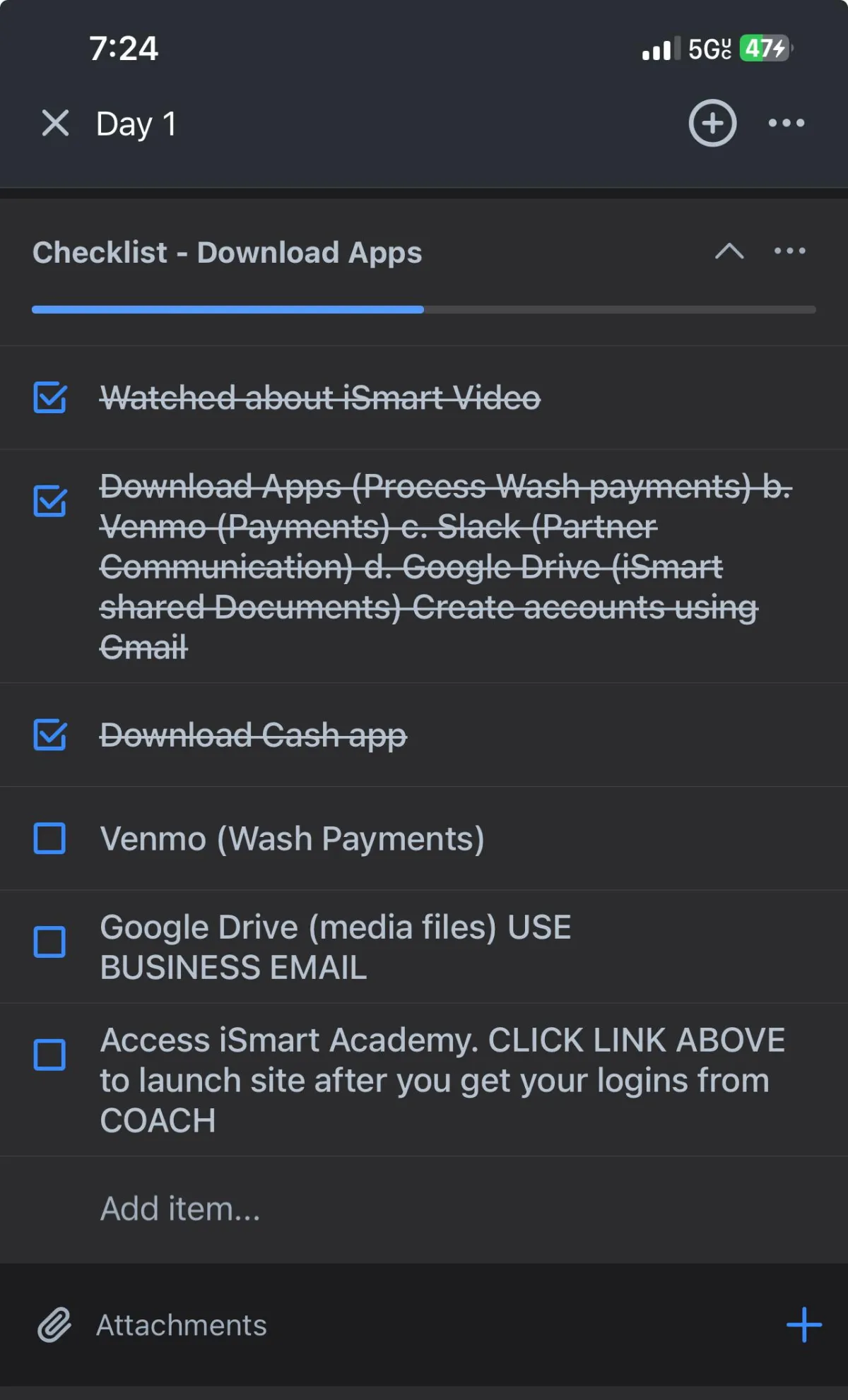Add a new attachment with the plus
Screen dimensions: 848x1400
pyautogui.click(x=803, y=1324)
